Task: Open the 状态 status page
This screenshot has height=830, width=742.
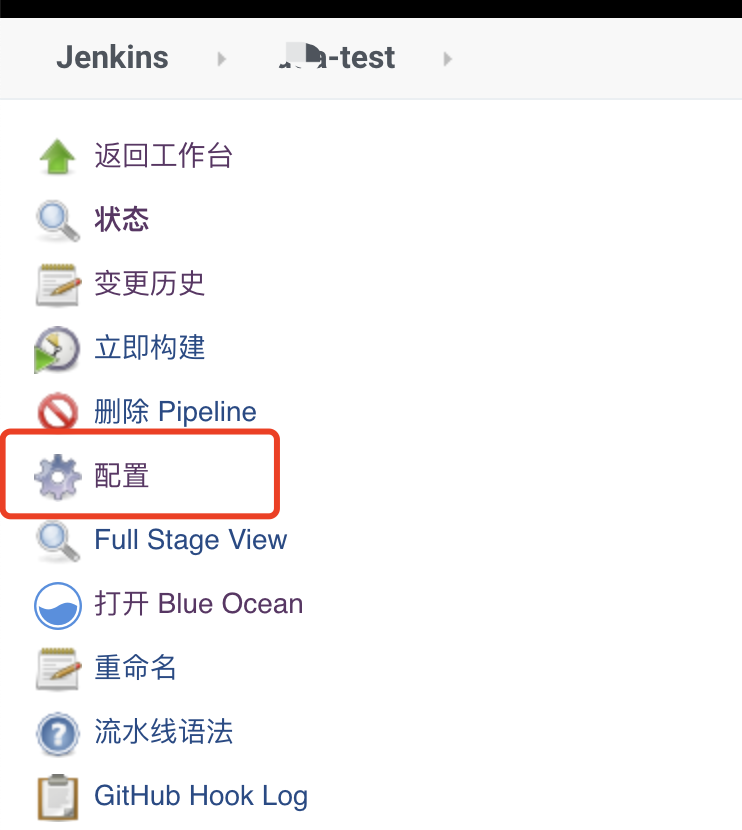Action: 121,220
